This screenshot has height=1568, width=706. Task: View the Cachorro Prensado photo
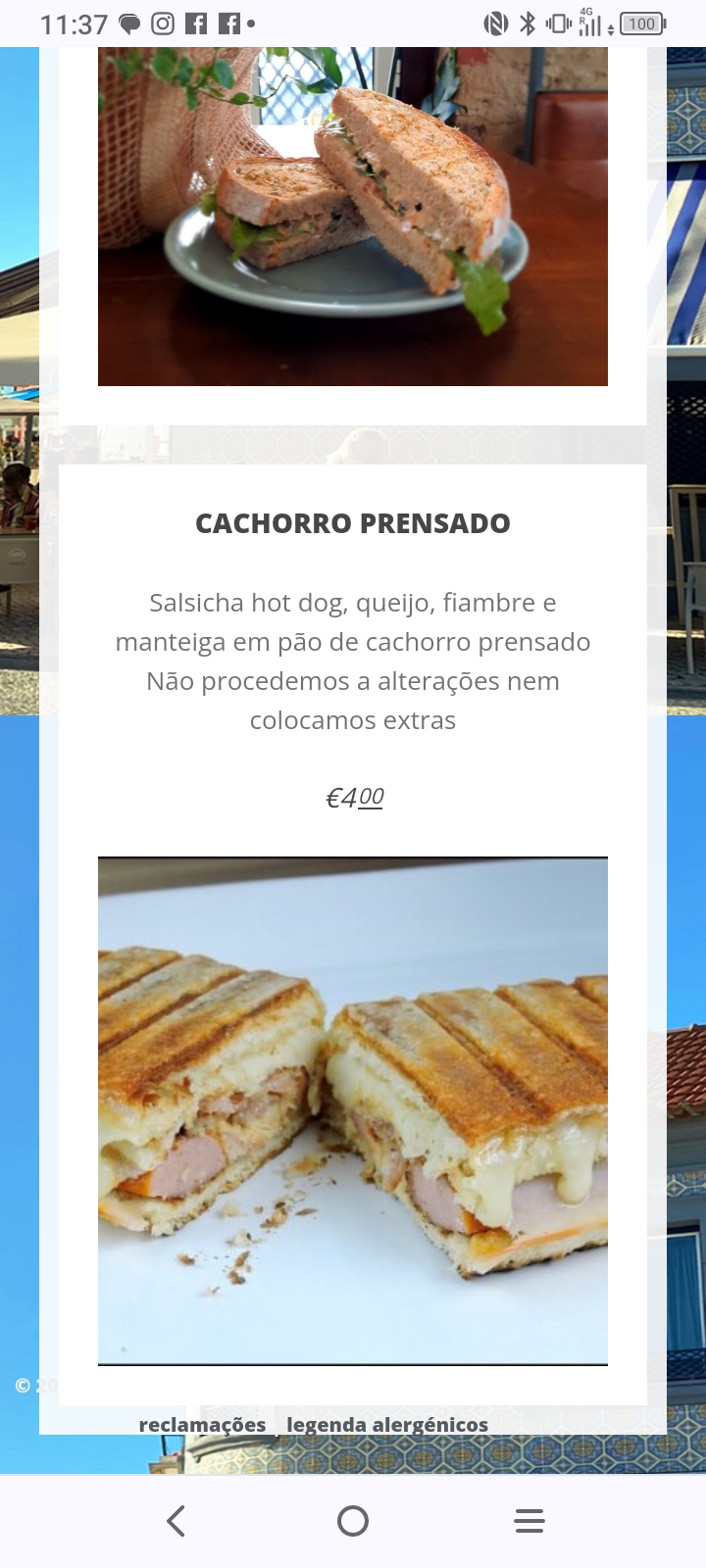(353, 1110)
